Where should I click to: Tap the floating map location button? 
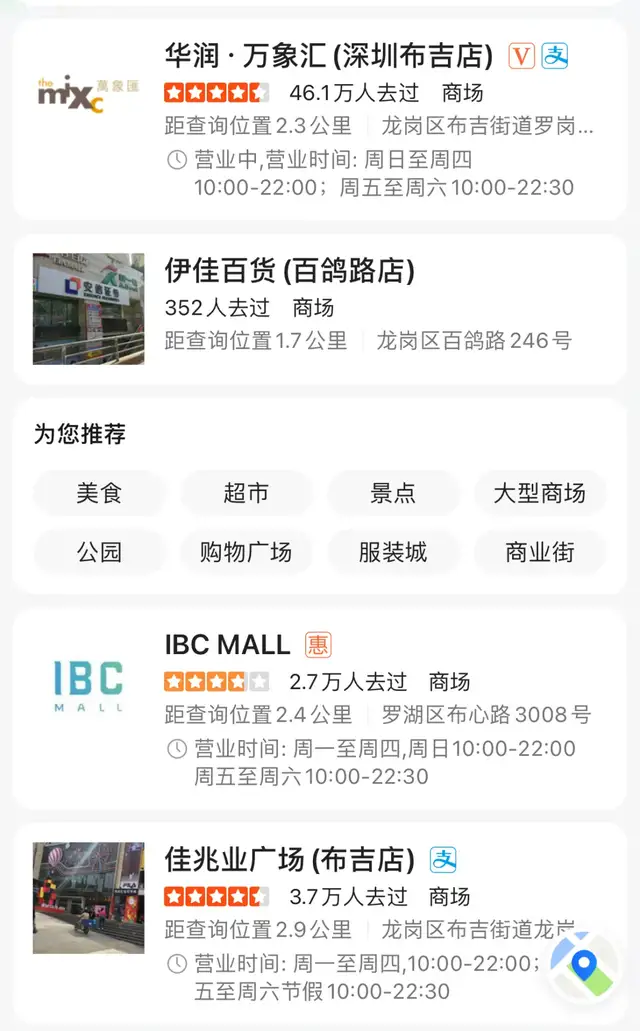pyautogui.click(x=583, y=968)
